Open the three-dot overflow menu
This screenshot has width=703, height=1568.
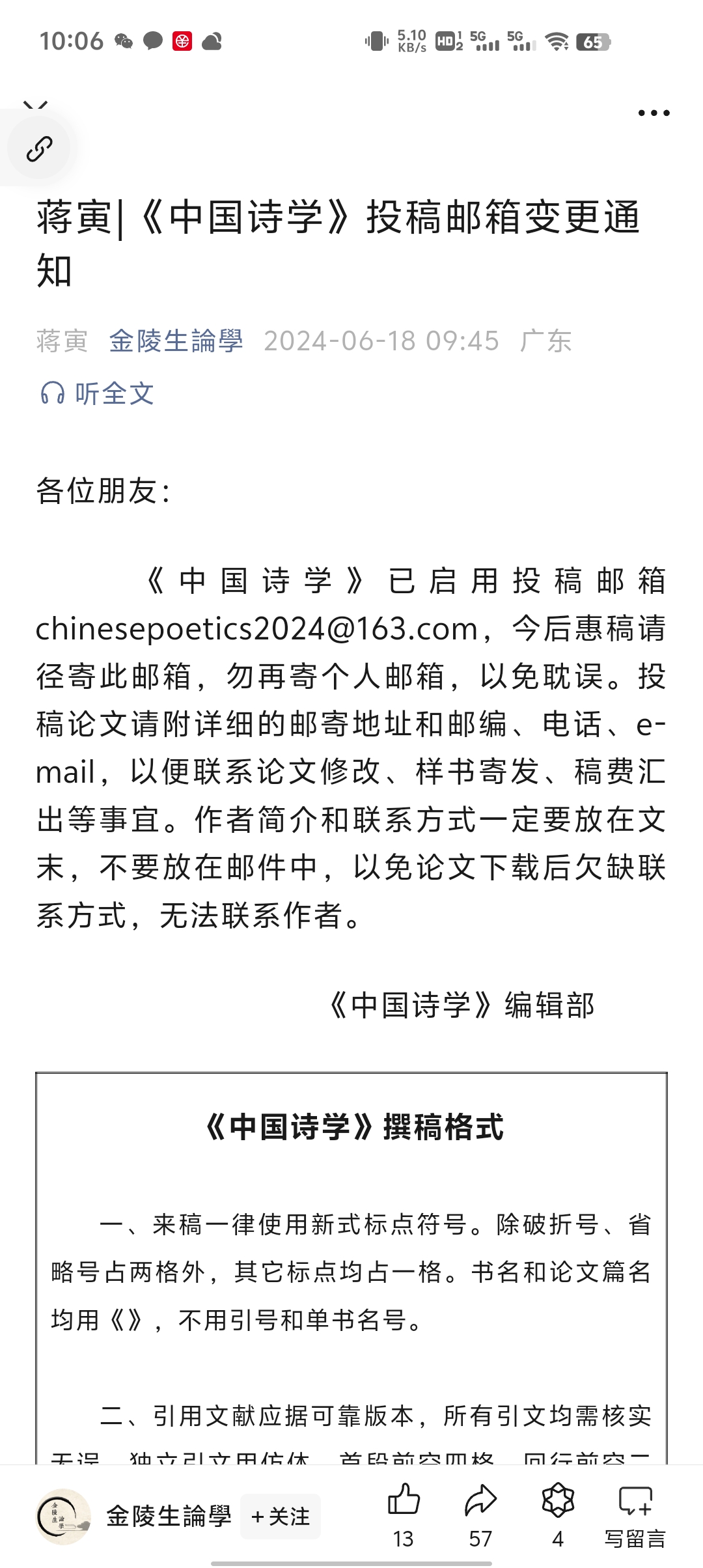(x=654, y=113)
